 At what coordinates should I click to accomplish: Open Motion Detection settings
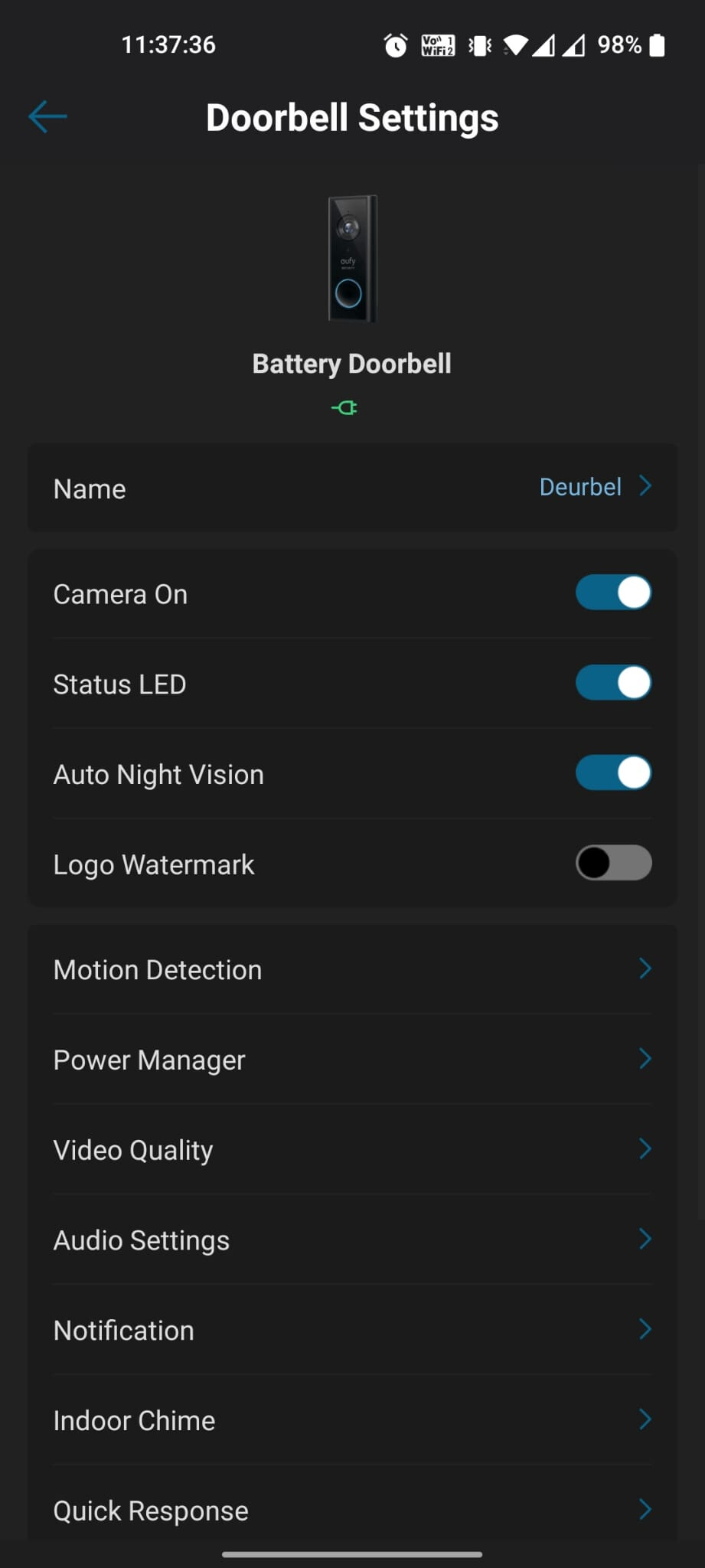[352, 969]
